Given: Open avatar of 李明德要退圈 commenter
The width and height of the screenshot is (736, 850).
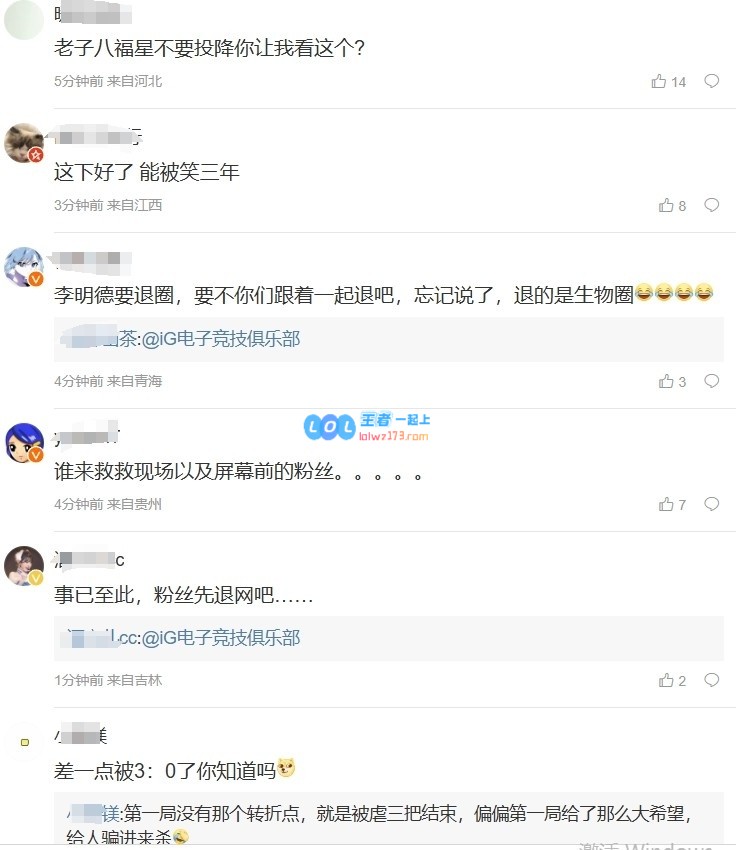Looking at the screenshot, I should coord(24,267).
